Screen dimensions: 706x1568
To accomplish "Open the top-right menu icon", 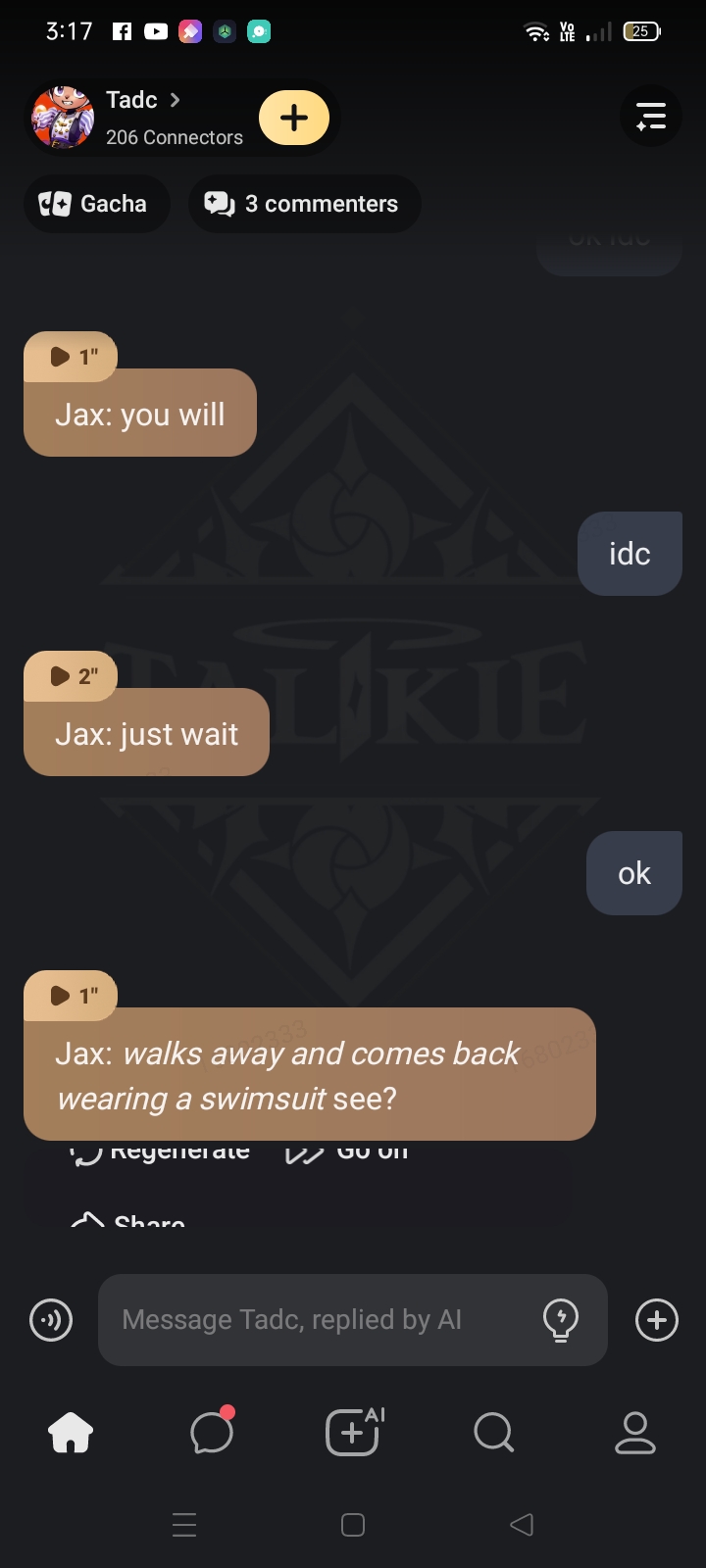I will click(x=650, y=117).
